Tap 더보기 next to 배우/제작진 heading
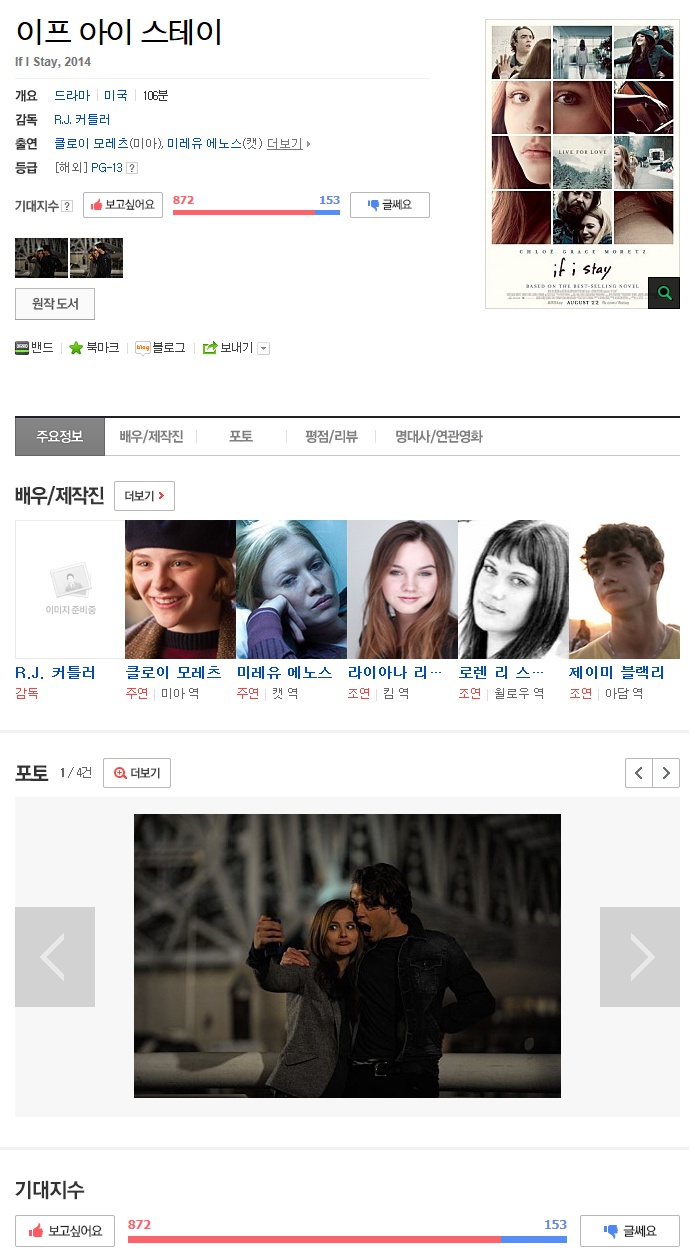The width and height of the screenshot is (689, 1253). pos(144,496)
